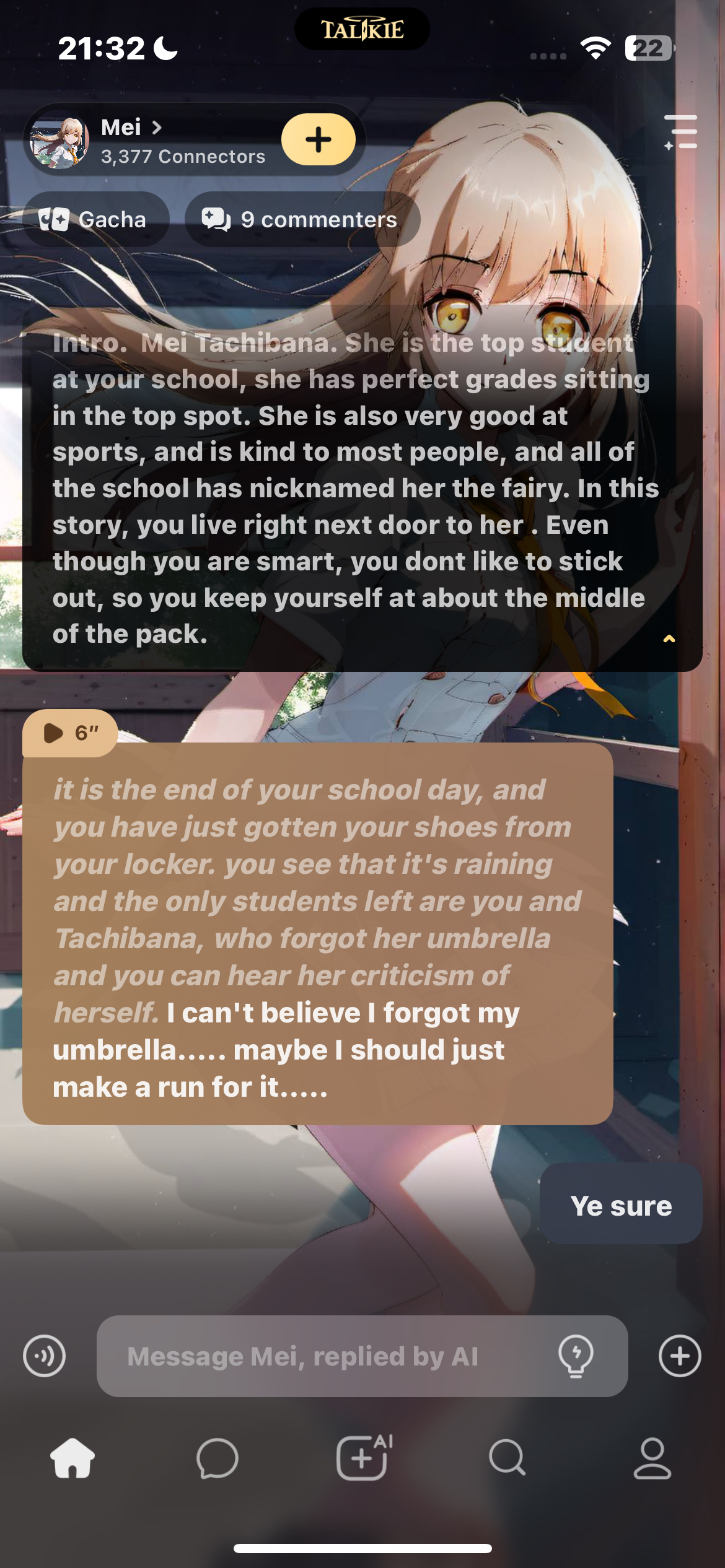Open the chat options menu icon

(681, 132)
